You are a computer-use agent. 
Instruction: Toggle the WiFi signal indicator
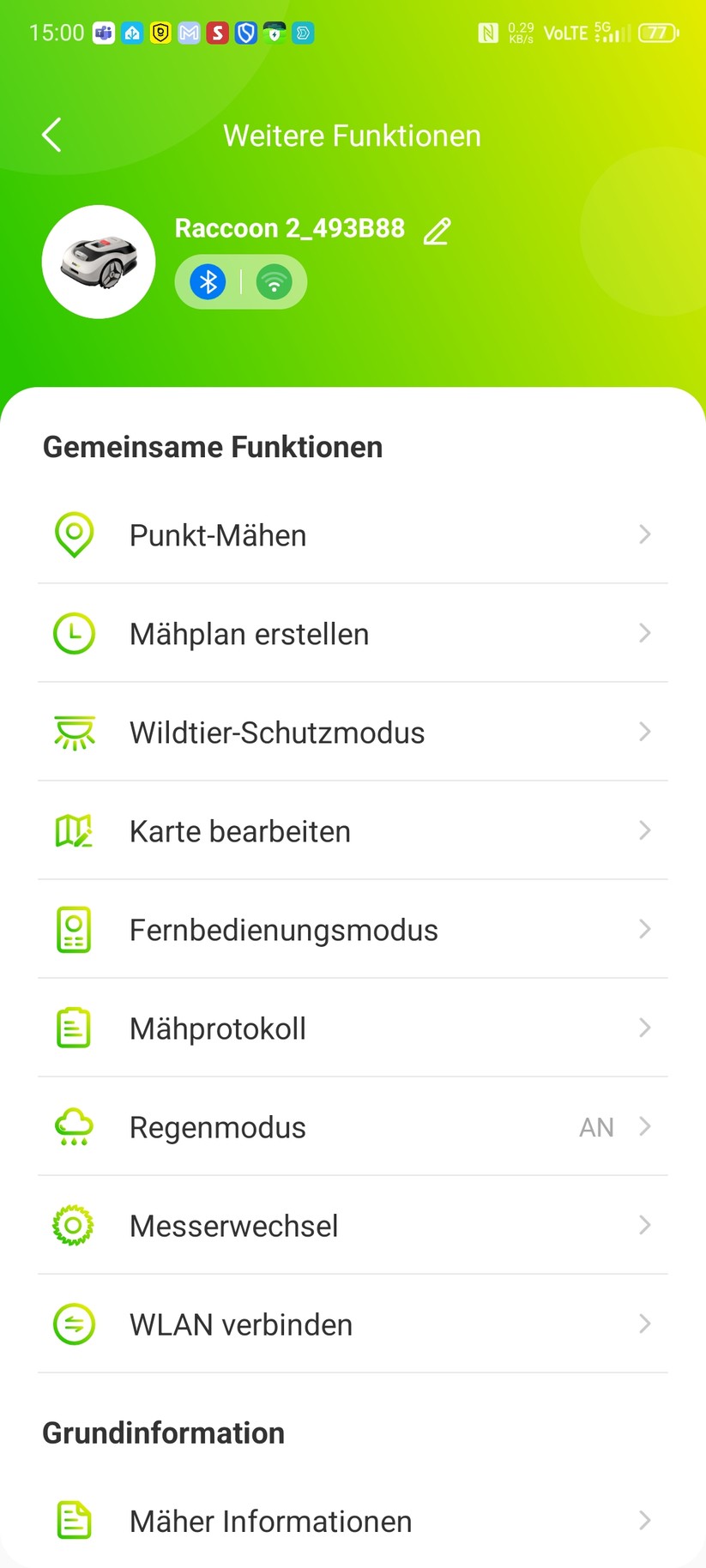tap(274, 281)
